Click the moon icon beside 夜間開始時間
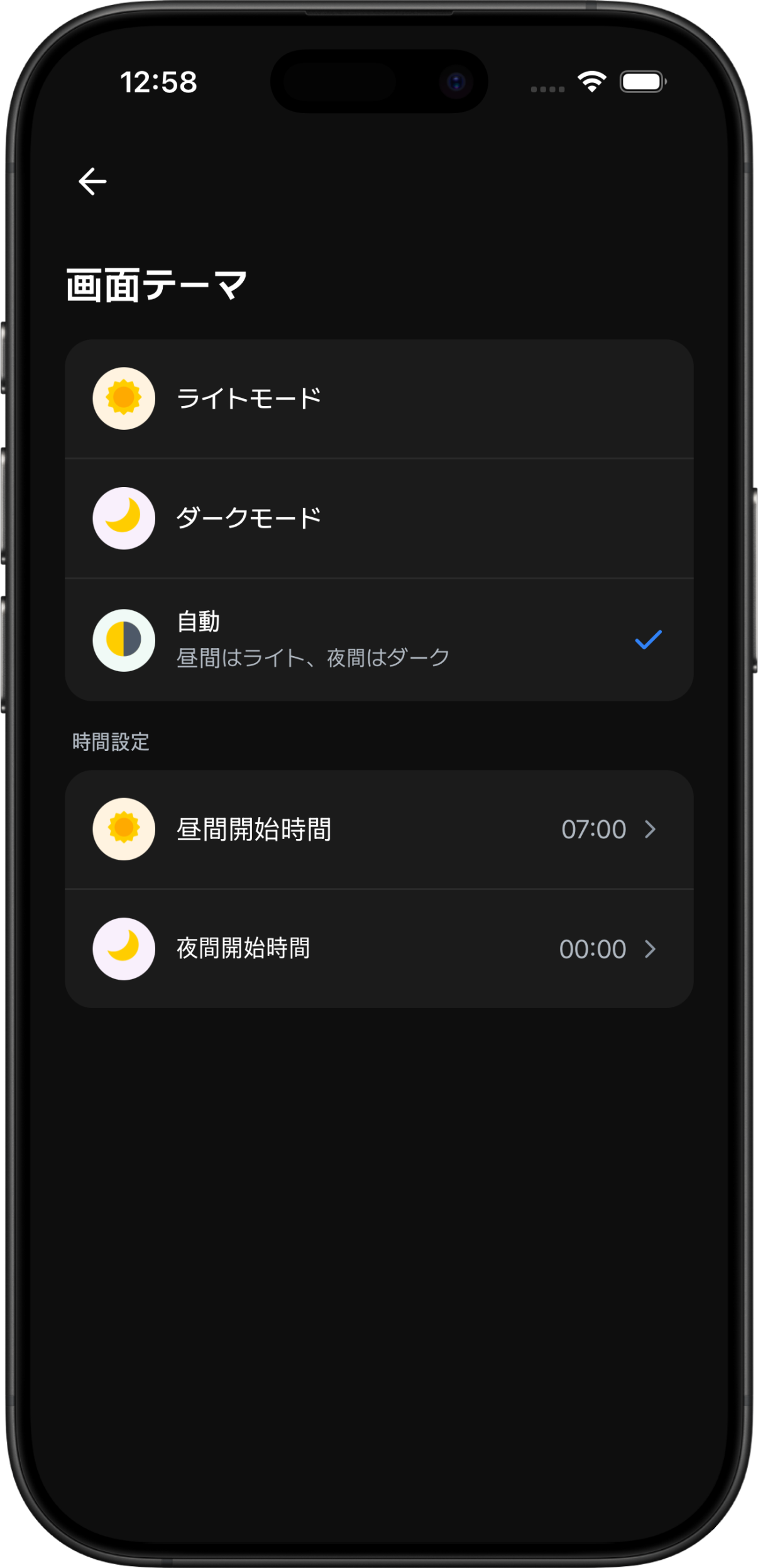Screen dimensions: 758x1568 pos(124,949)
